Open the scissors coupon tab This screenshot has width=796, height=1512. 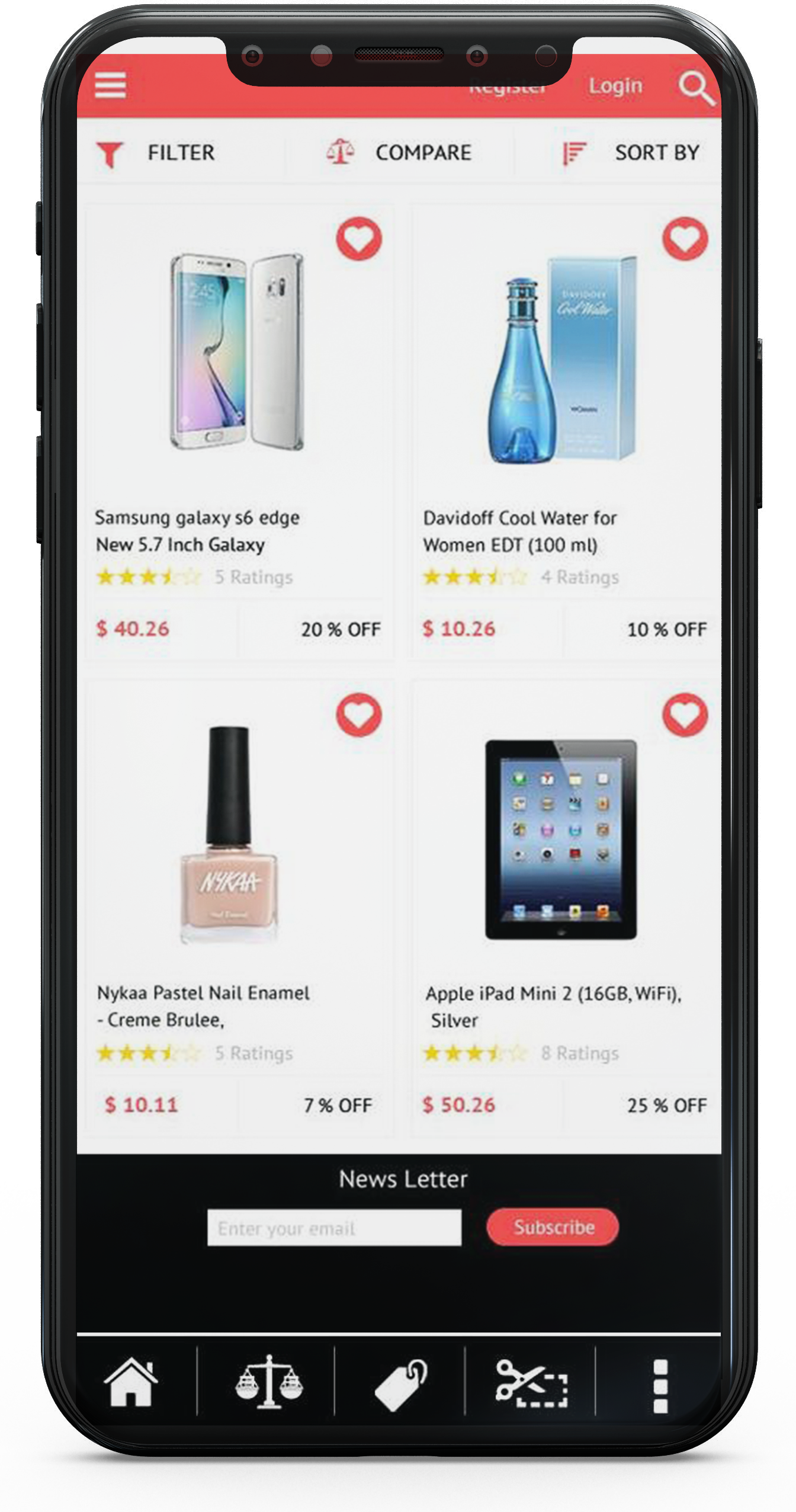(x=531, y=1382)
